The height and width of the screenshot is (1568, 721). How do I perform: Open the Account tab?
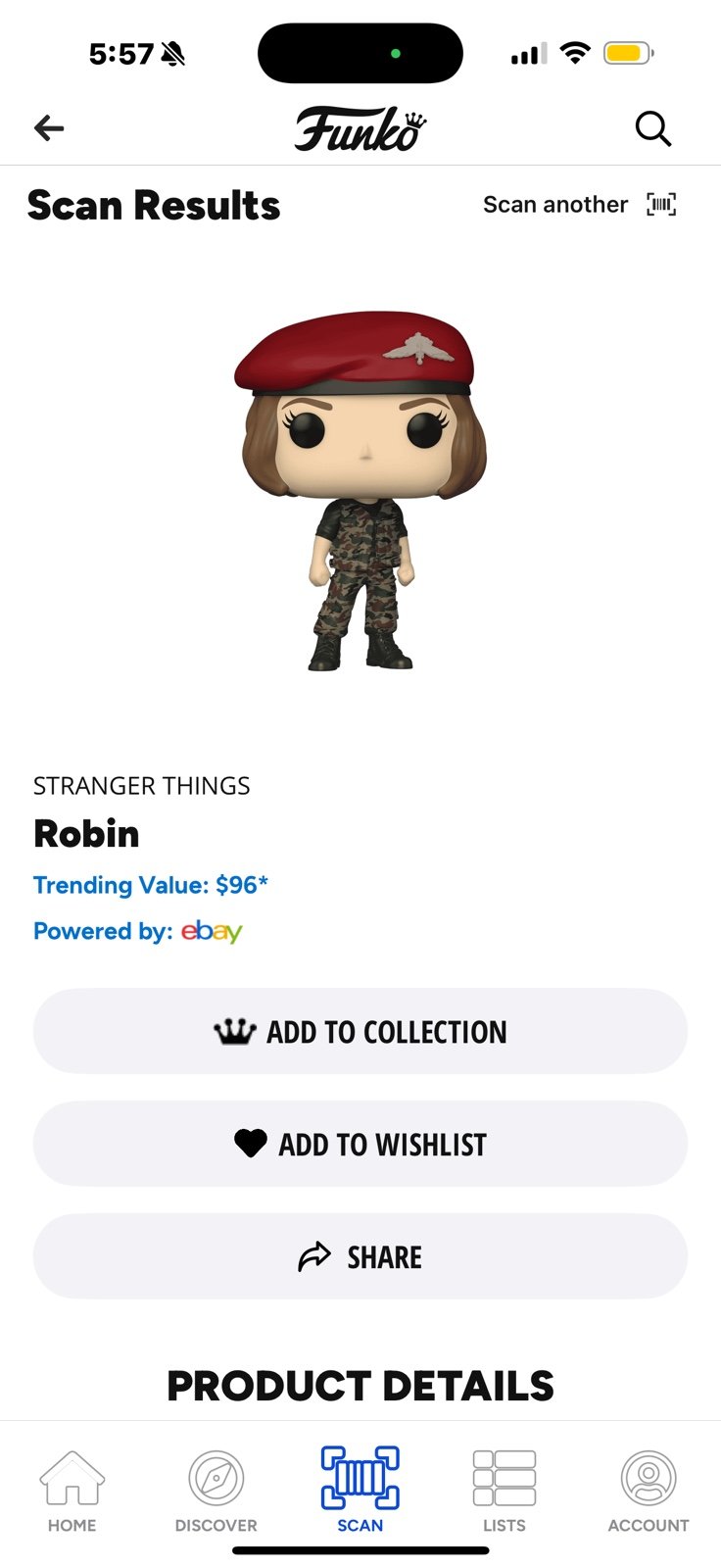(649, 1492)
